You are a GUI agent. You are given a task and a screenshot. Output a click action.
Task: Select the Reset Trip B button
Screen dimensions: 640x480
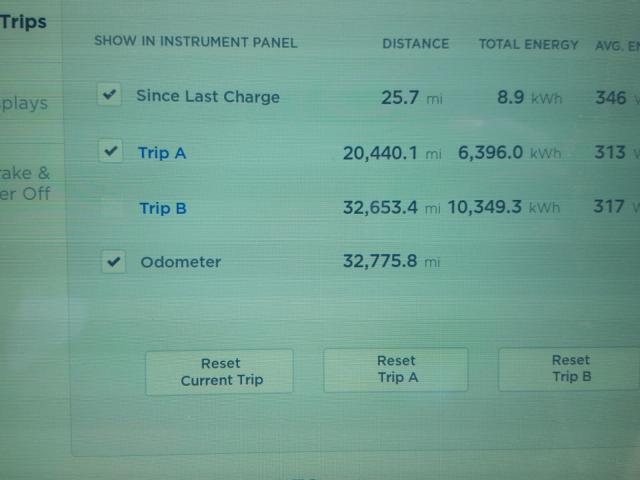(x=570, y=368)
